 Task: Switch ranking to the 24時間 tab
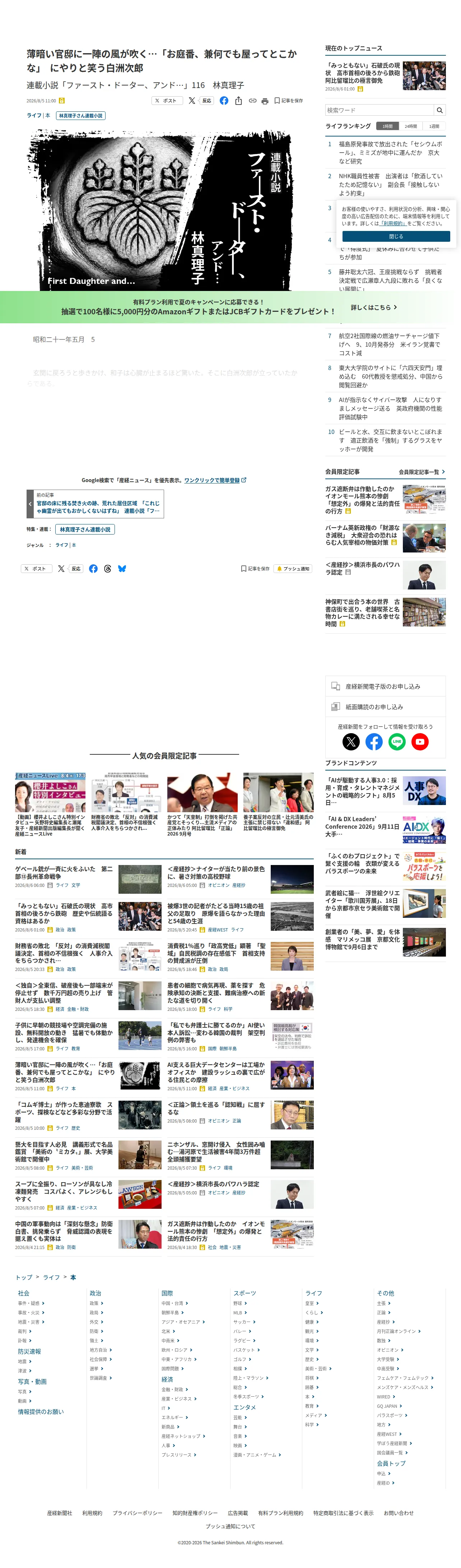(410, 126)
